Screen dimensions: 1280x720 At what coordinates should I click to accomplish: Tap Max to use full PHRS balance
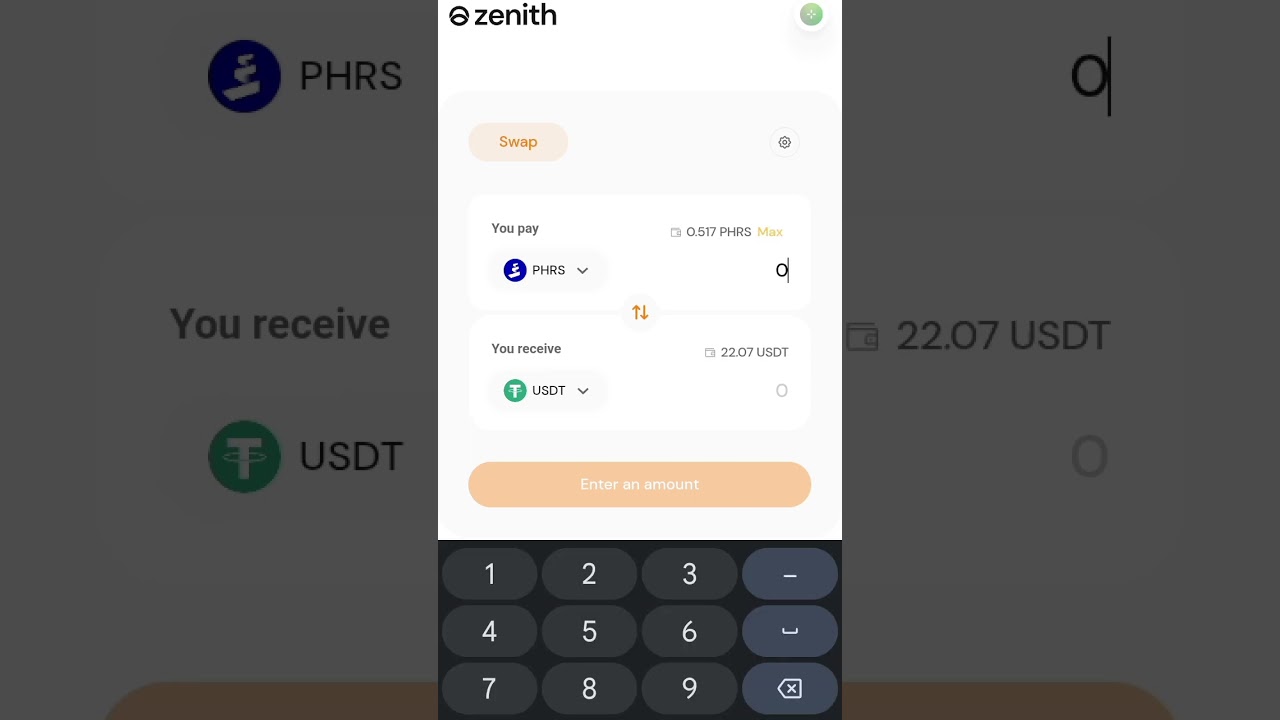770,232
